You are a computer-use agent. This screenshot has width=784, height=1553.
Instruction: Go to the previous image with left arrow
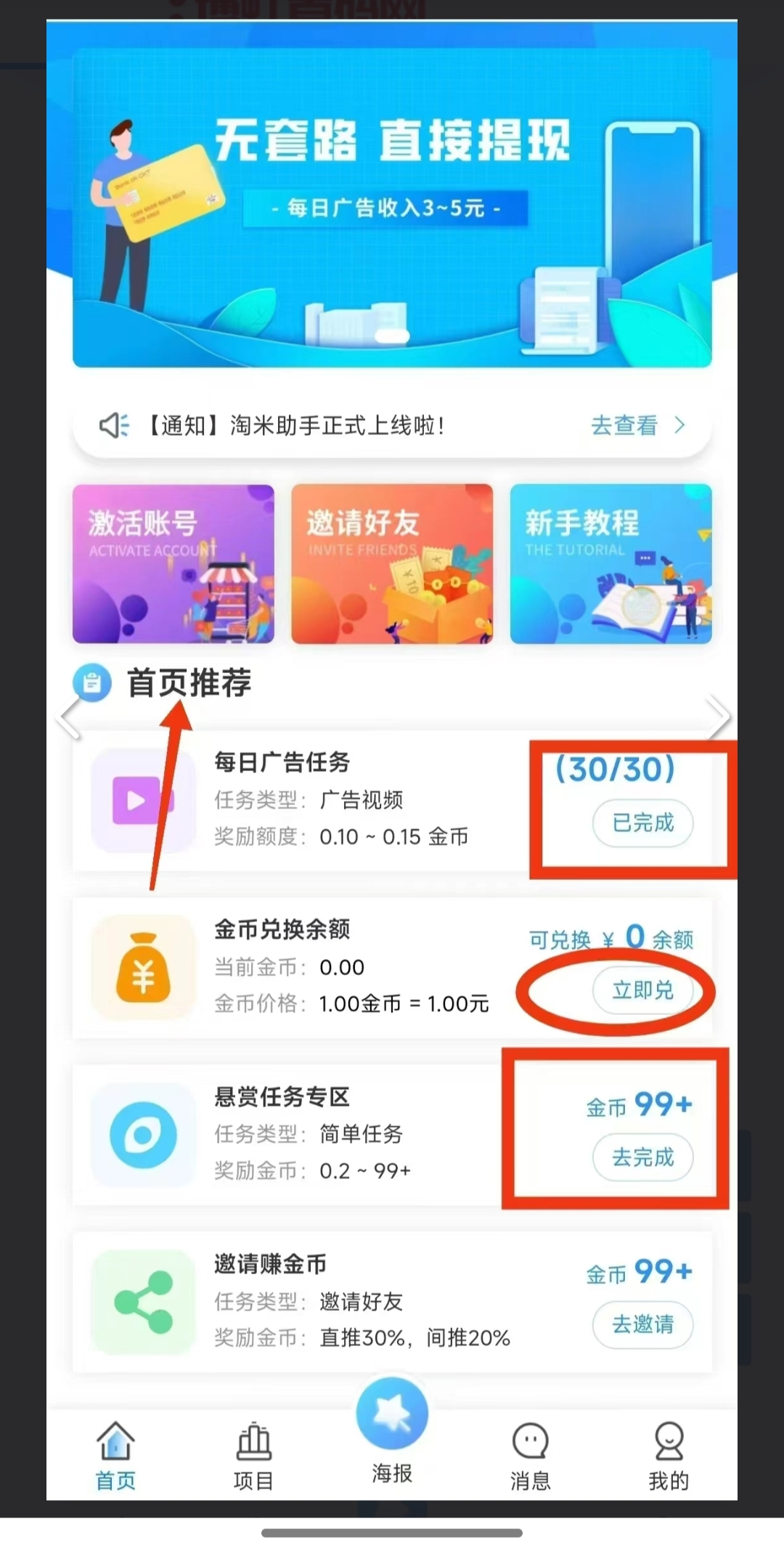point(68,717)
